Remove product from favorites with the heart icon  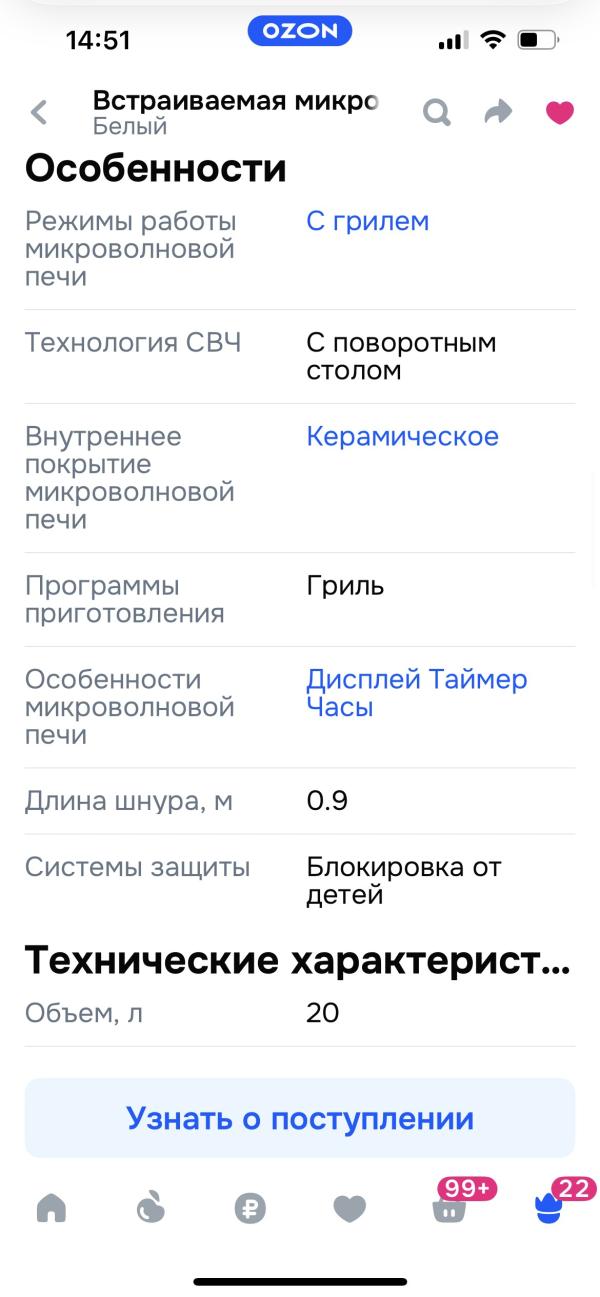coord(560,112)
